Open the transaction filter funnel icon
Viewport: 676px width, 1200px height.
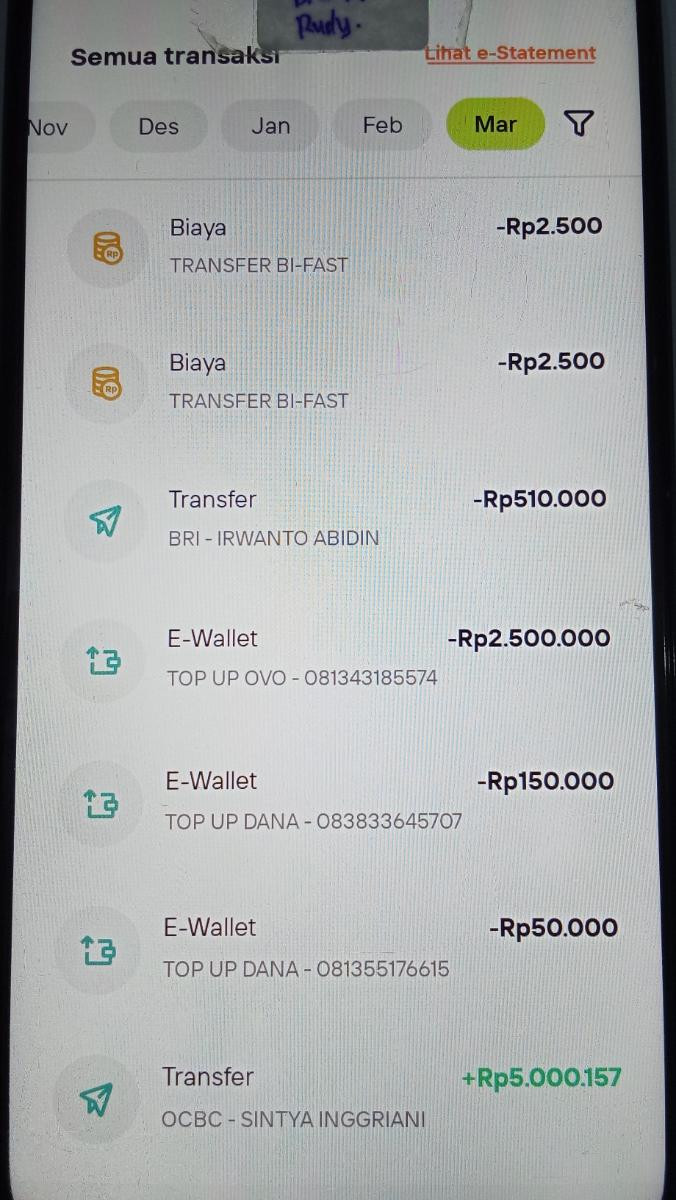579,124
